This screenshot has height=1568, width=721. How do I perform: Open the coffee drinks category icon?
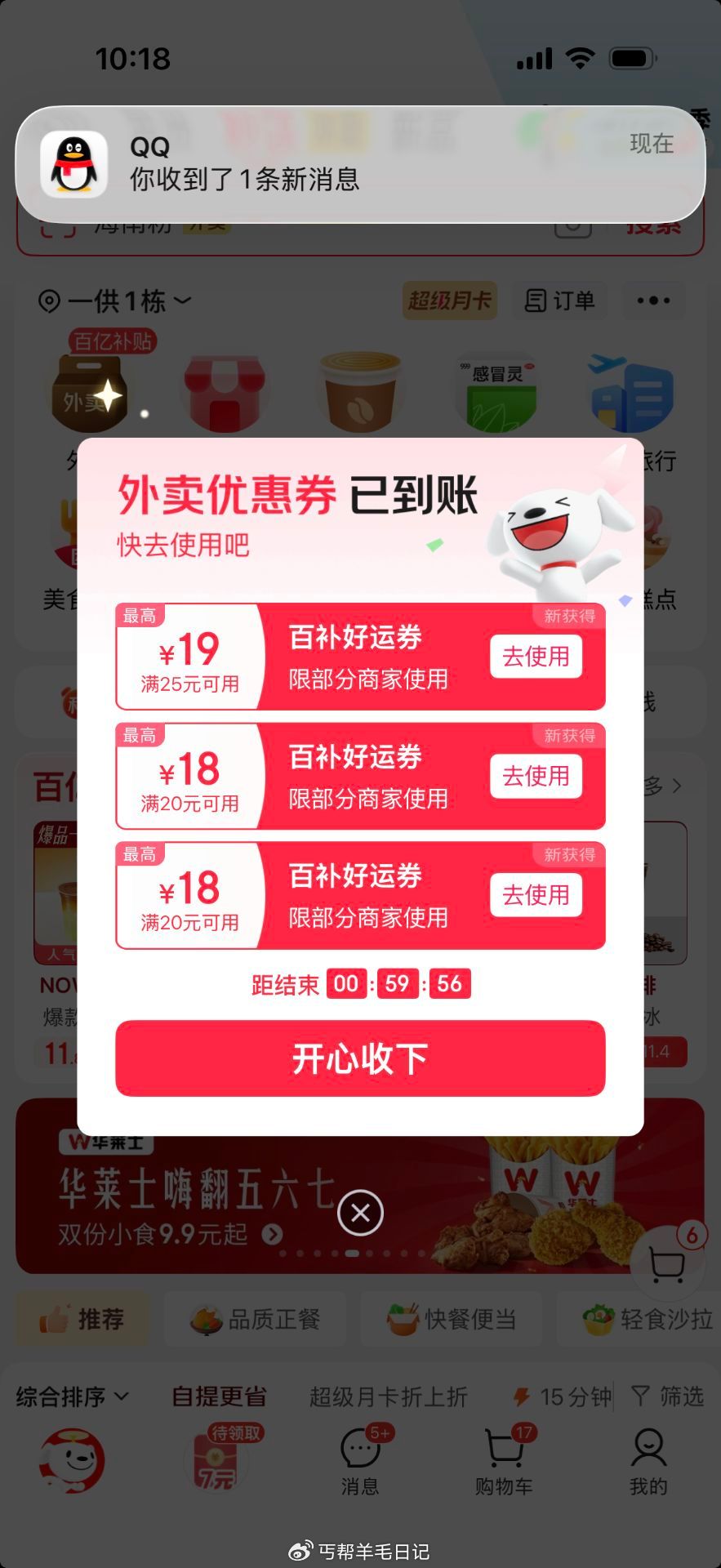[x=360, y=390]
